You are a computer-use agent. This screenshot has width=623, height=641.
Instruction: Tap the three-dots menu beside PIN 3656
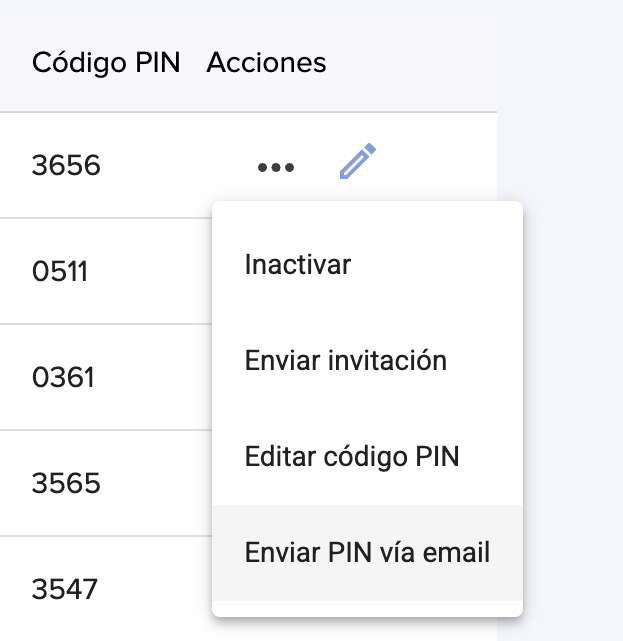pos(276,167)
